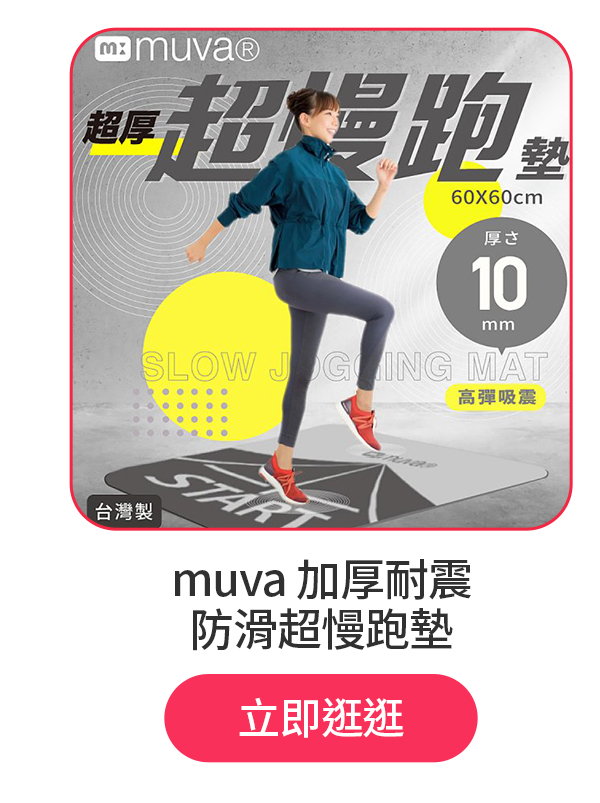The height and width of the screenshot is (803, 600).
Task: Tap the 立即逛逛 button
Action: pos(321,718)
